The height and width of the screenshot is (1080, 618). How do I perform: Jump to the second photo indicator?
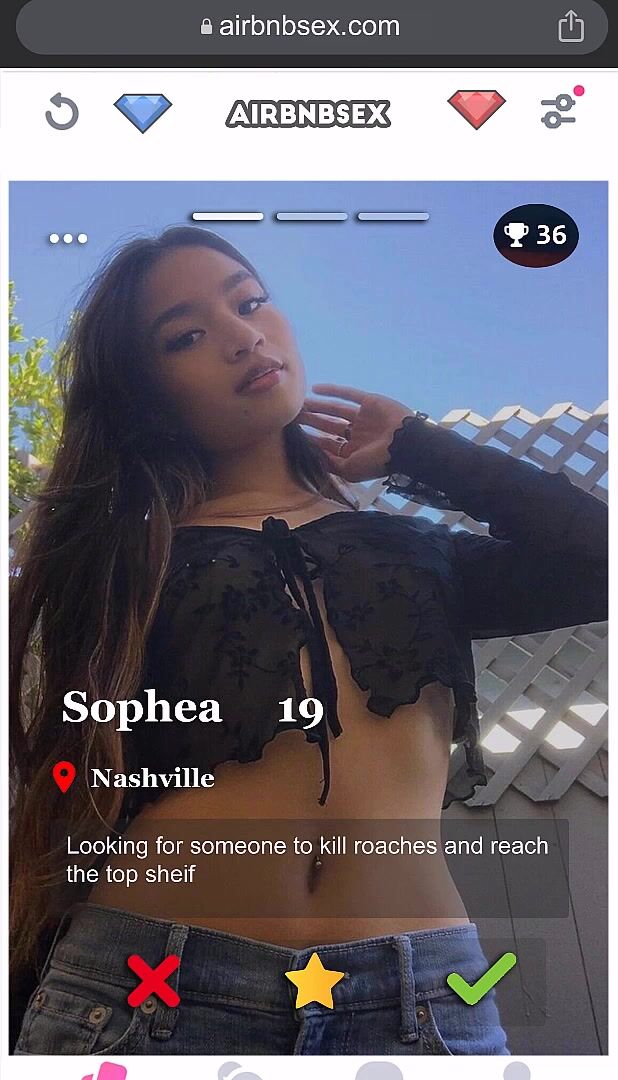click(x=311, y=216)
